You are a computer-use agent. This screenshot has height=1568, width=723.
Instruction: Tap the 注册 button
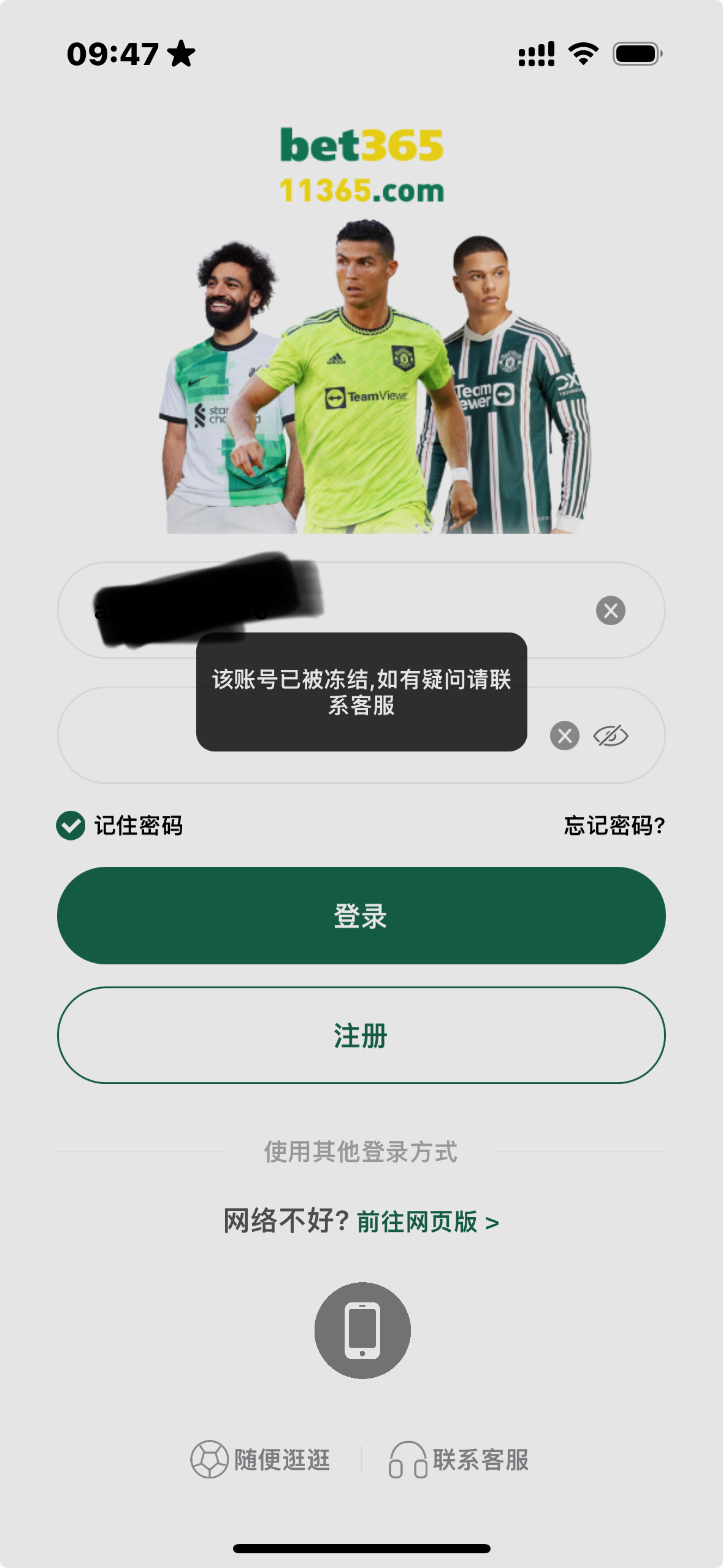361,1035
